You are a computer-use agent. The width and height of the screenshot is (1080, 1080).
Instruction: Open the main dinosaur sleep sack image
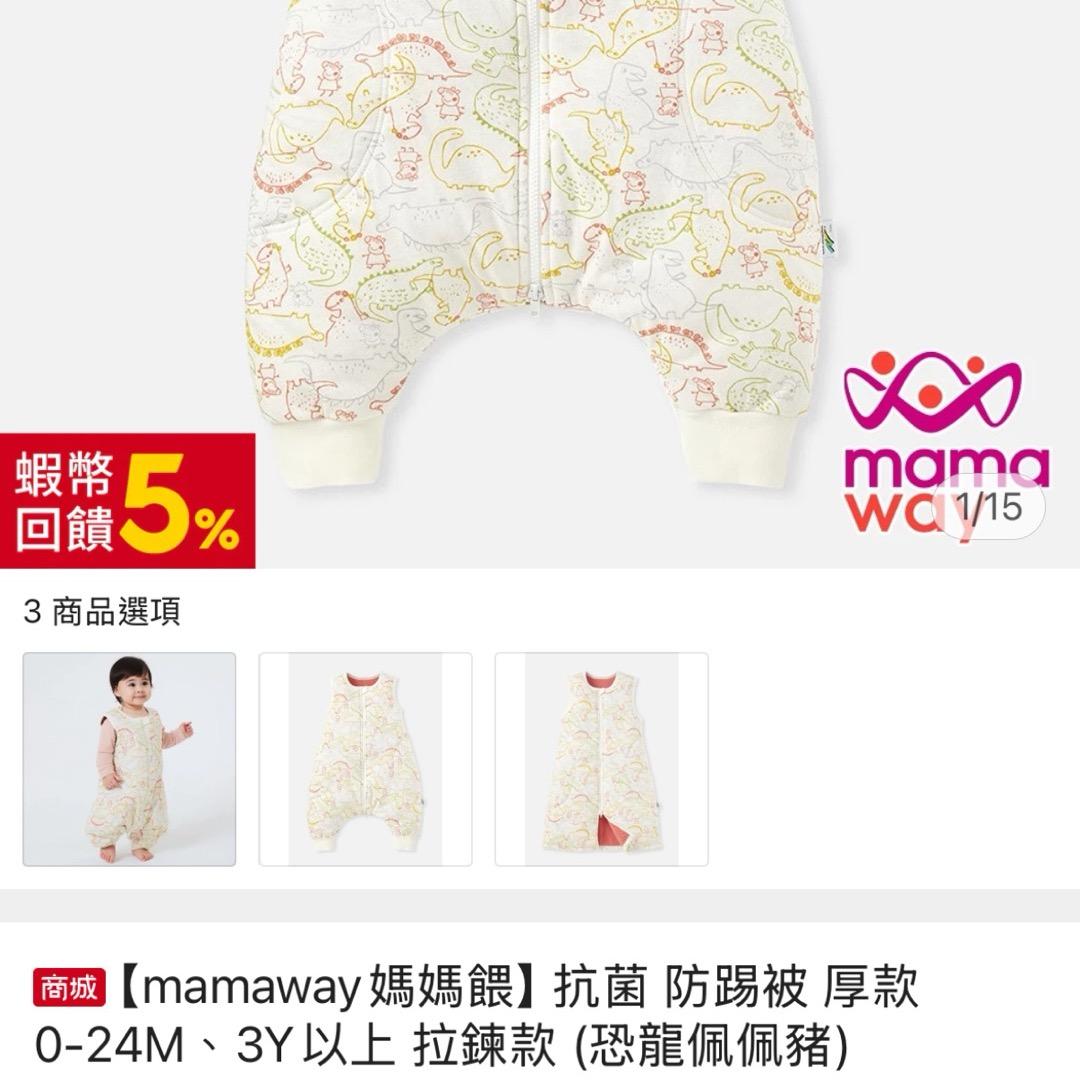tap(540, 250)
